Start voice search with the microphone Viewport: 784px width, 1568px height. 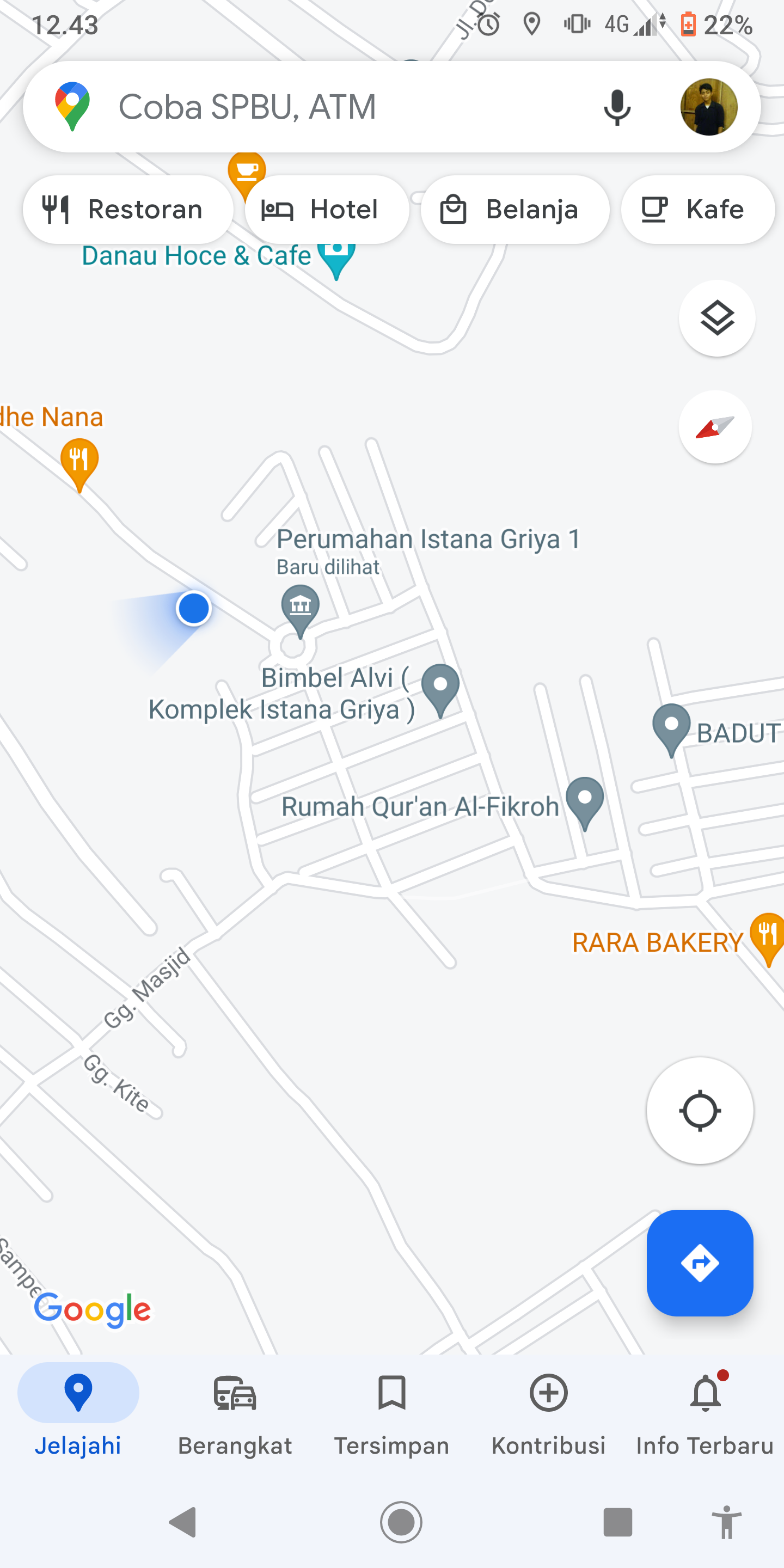click(616, 108)
